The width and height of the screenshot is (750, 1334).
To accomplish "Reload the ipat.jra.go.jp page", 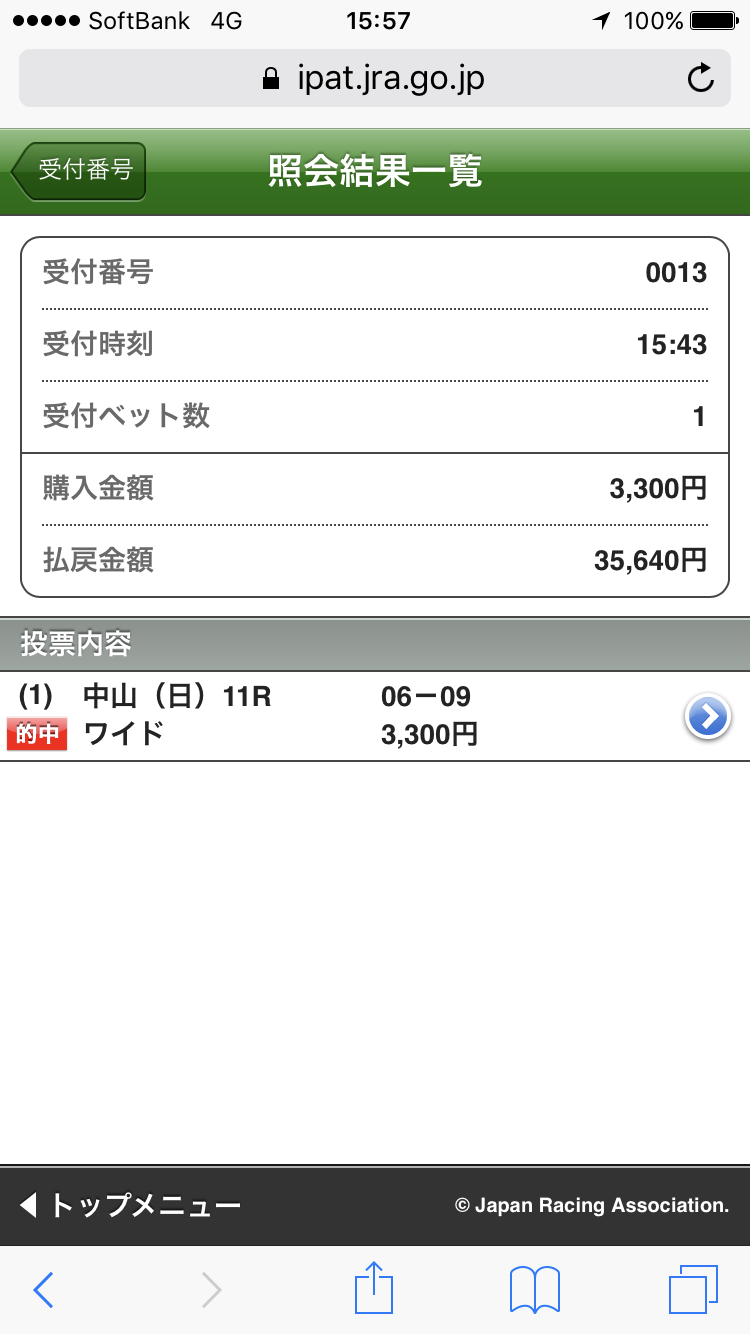I will [x=701, y=78].
